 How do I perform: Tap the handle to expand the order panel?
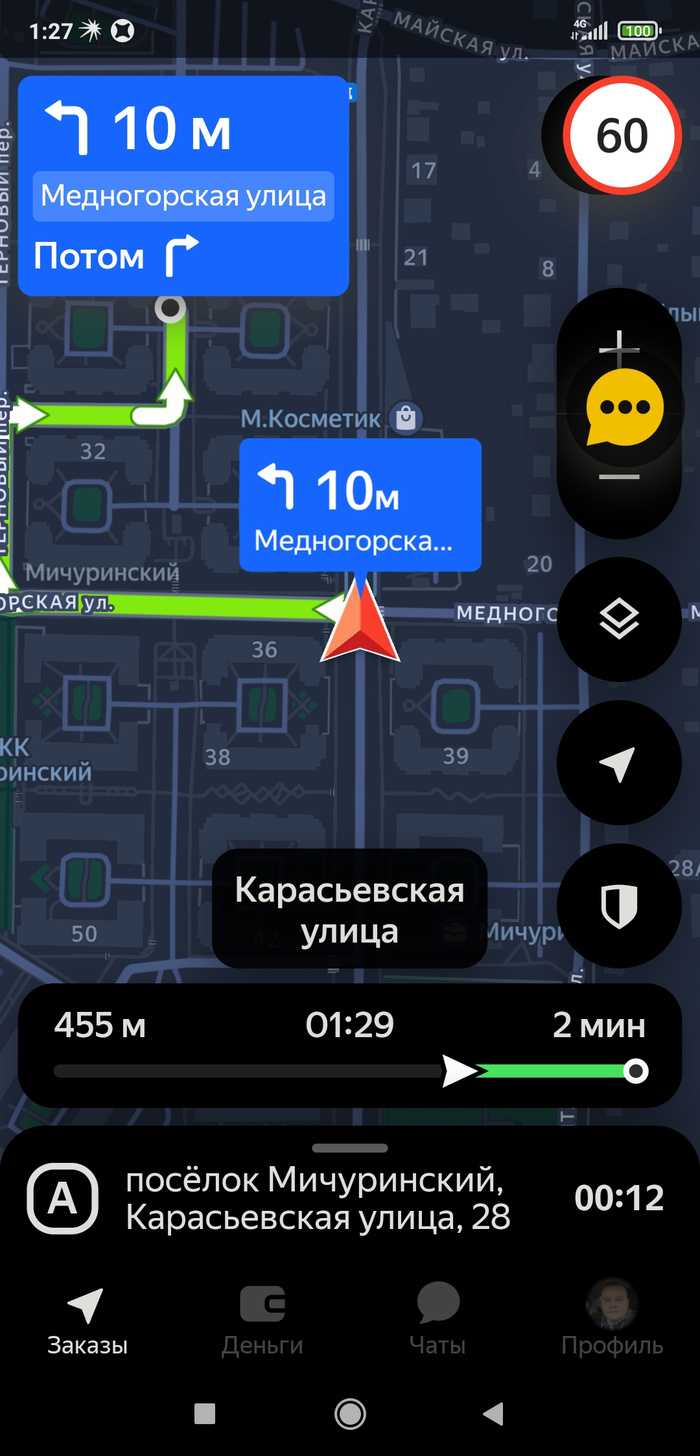coord(350,1148)
